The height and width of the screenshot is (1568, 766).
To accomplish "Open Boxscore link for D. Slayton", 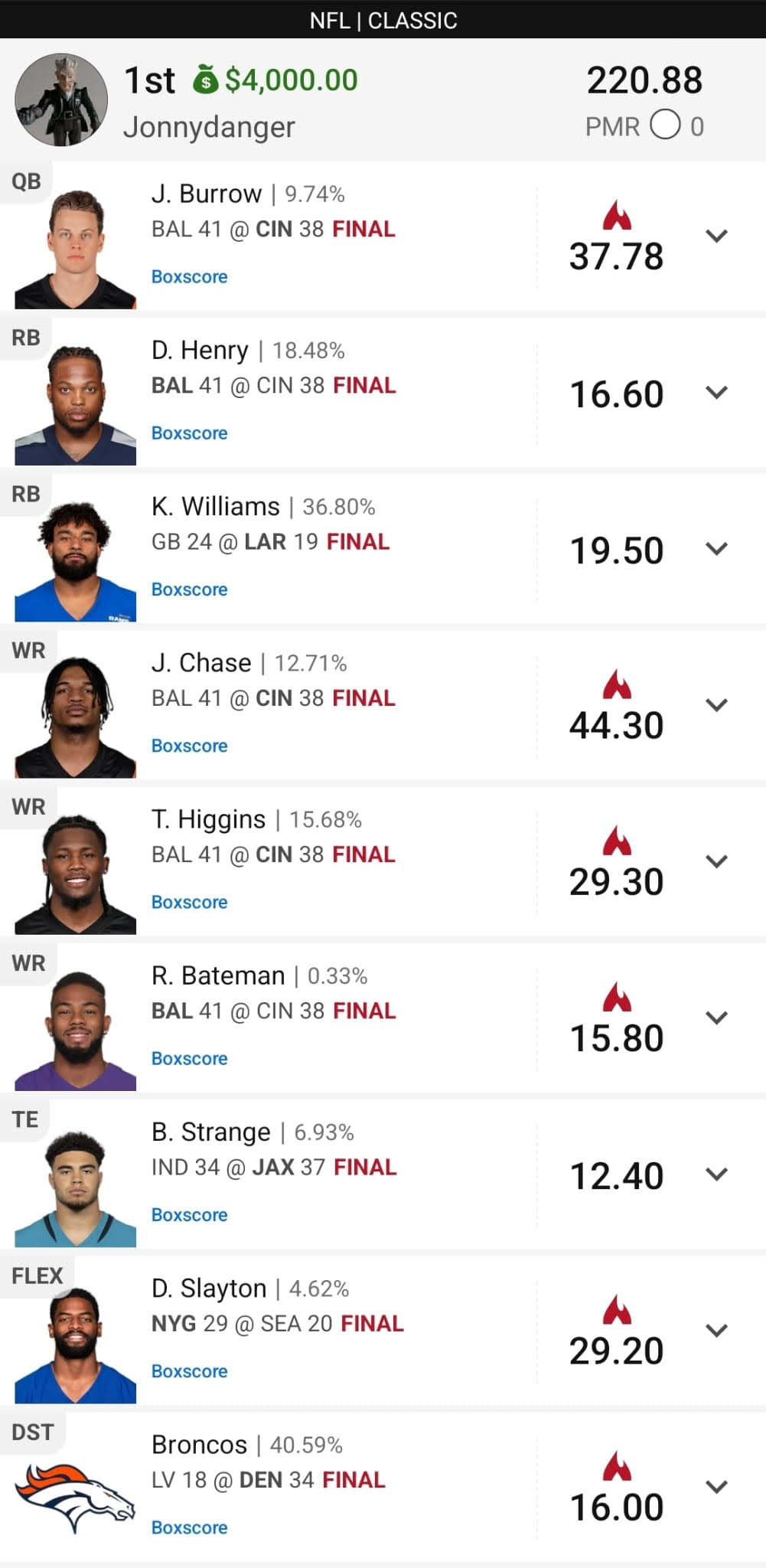I will coord(189,1370).
